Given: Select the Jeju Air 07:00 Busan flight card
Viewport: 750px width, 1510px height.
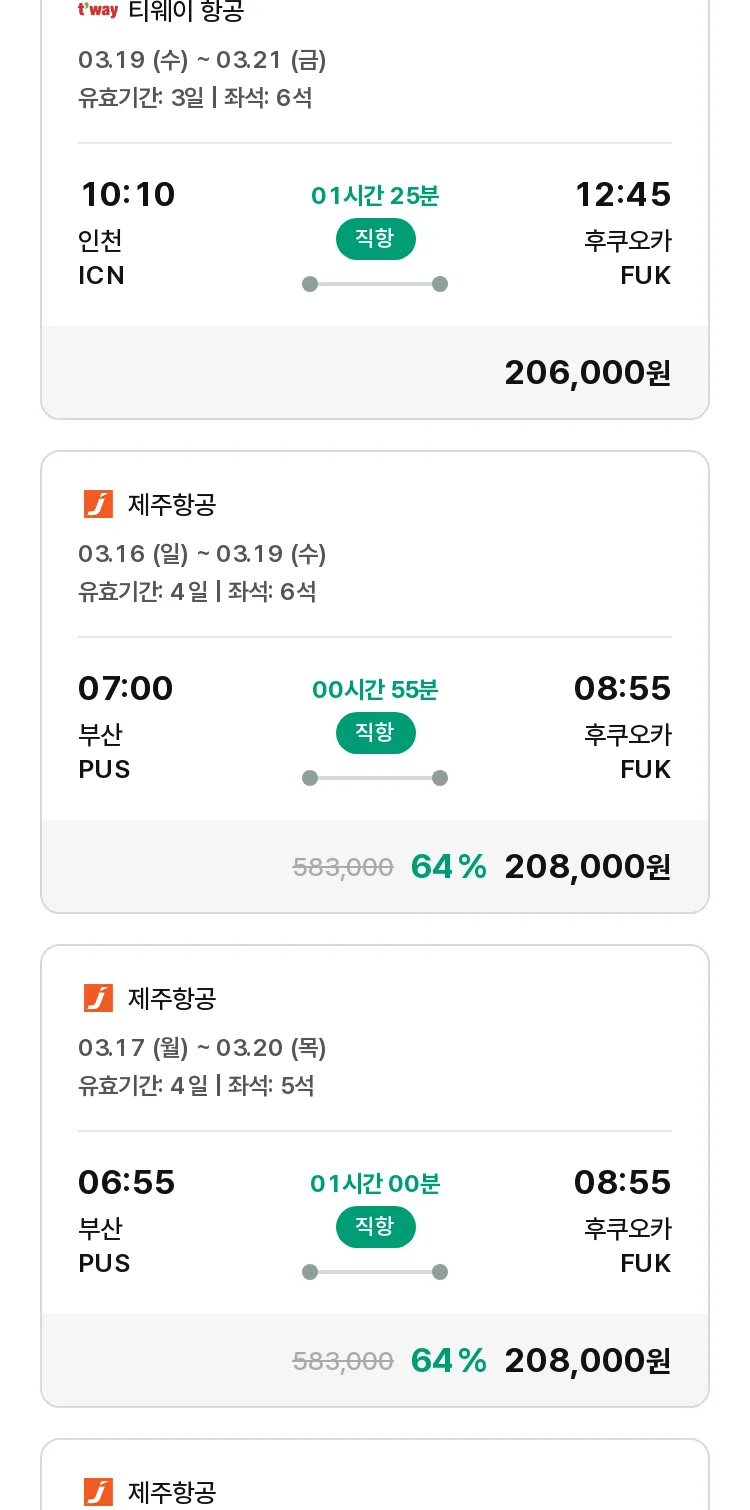Looking at the screenshot, I should pos(375,682).
